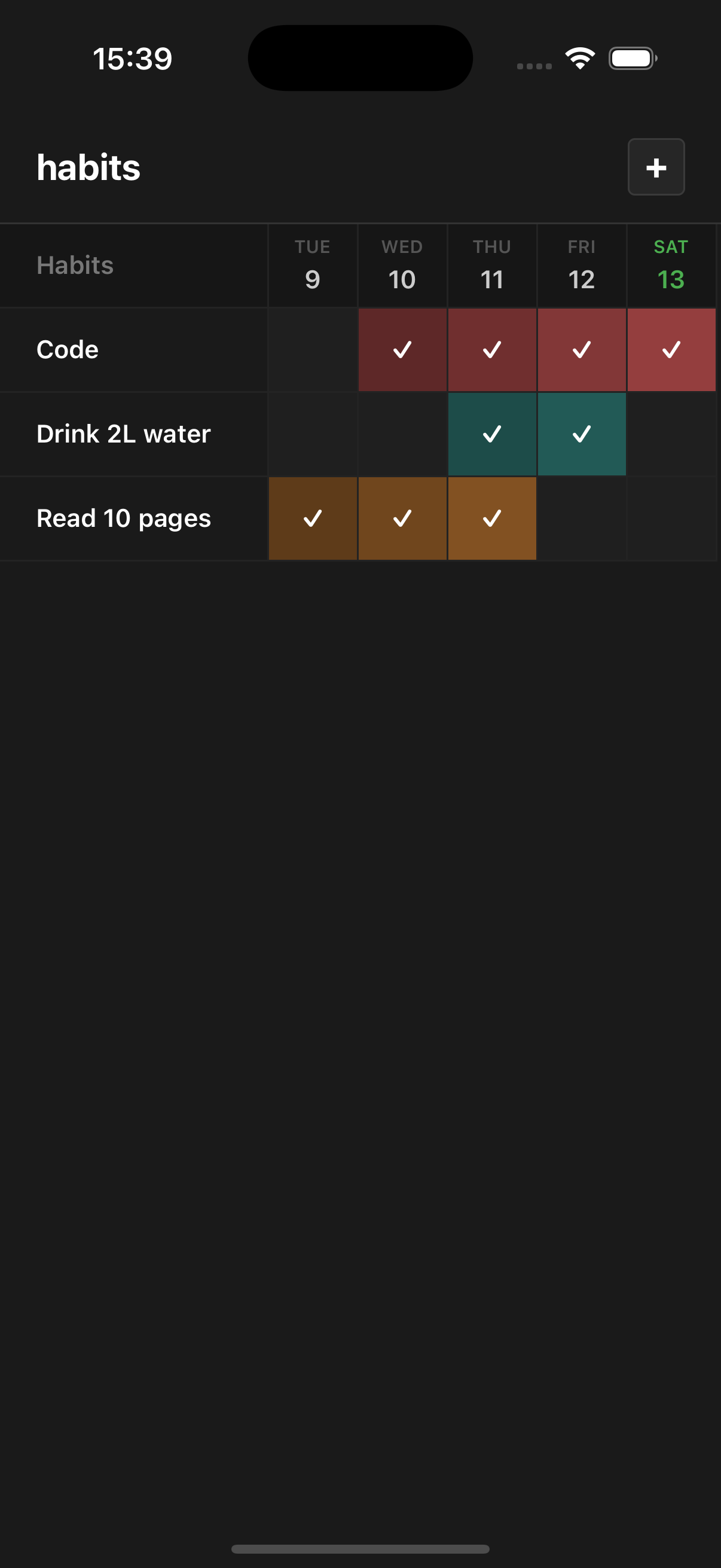
Task: Open the Code habit row
Action: click(x=67, y=349)
